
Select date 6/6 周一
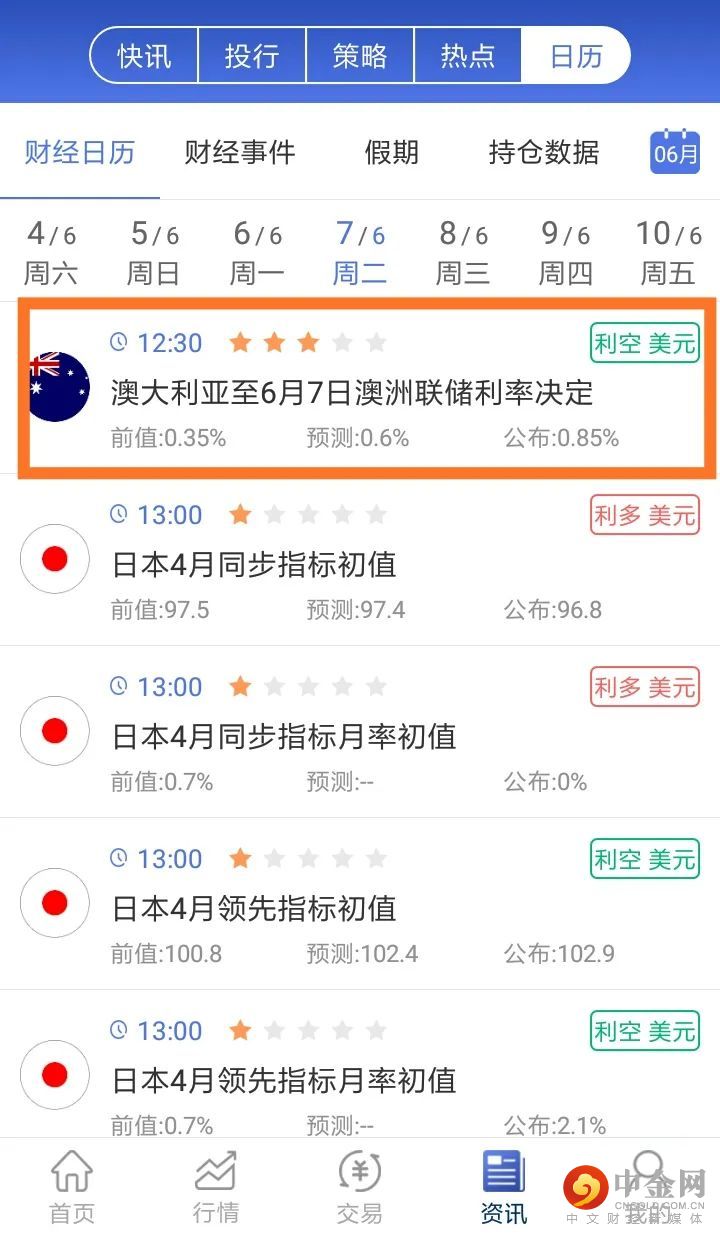coord(257,252)
